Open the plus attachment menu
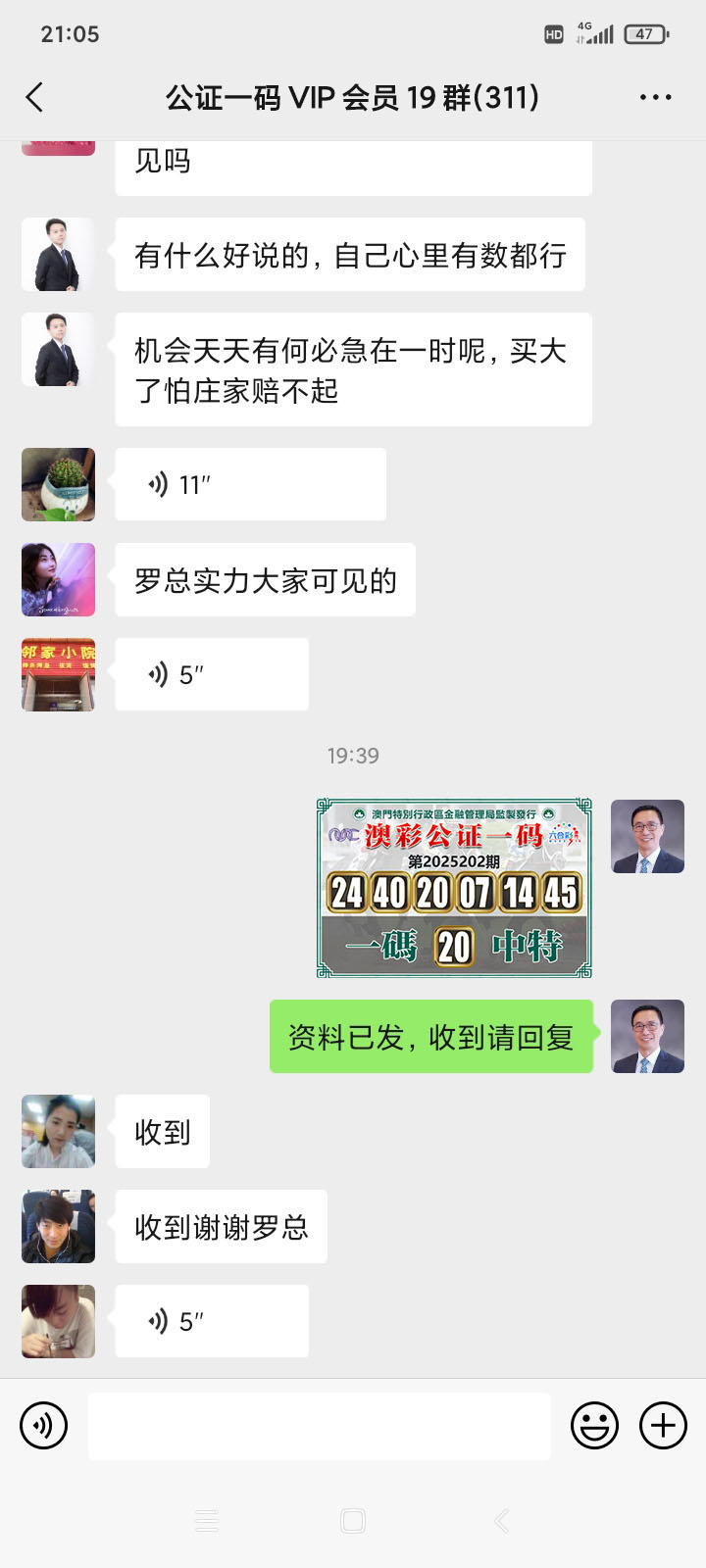The height and width of the screenshot is (1568, 706). (x=663, y=1425)
